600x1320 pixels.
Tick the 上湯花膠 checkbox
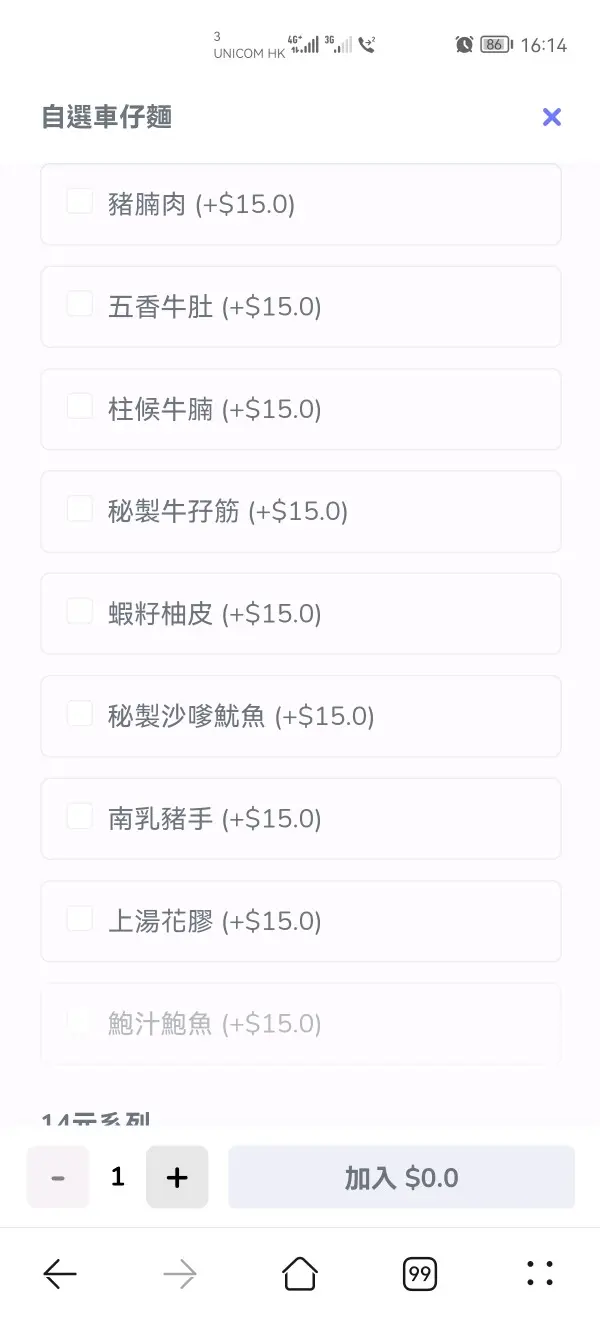[x=80, y=918]
